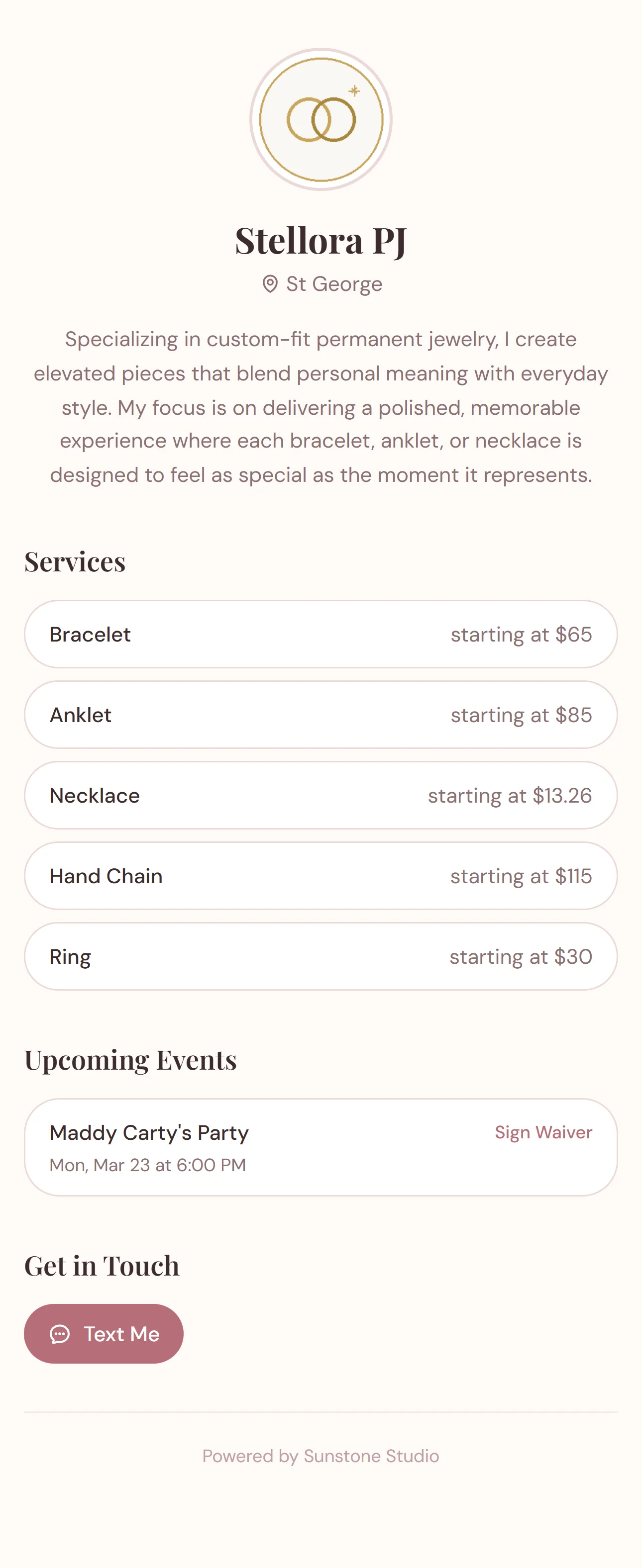The width and height of the screenshot is (642, 1568).
Task: Select the Anklet service card
Action: 321,715
